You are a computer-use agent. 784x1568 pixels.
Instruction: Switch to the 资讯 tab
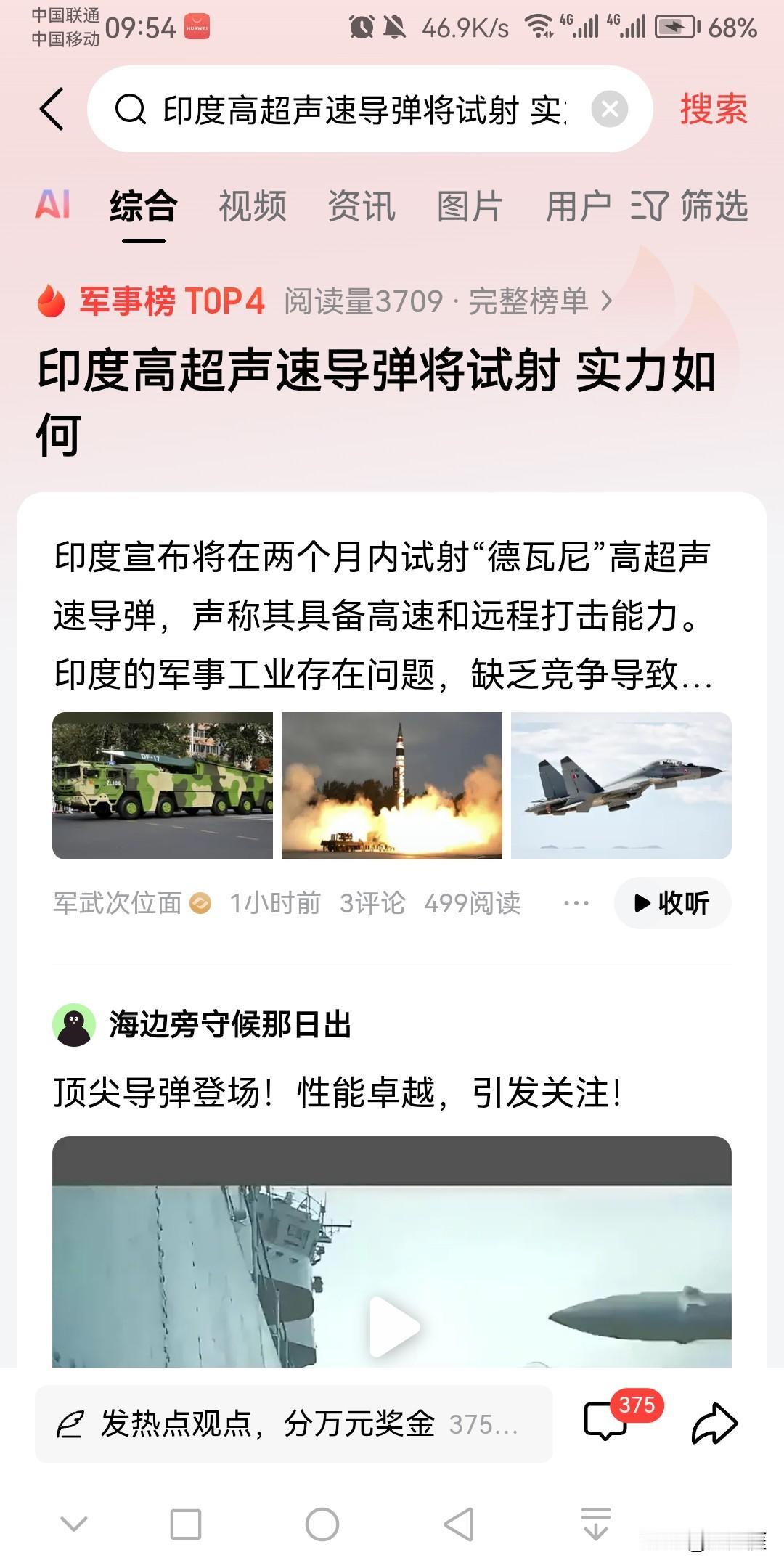click(362, 205)
